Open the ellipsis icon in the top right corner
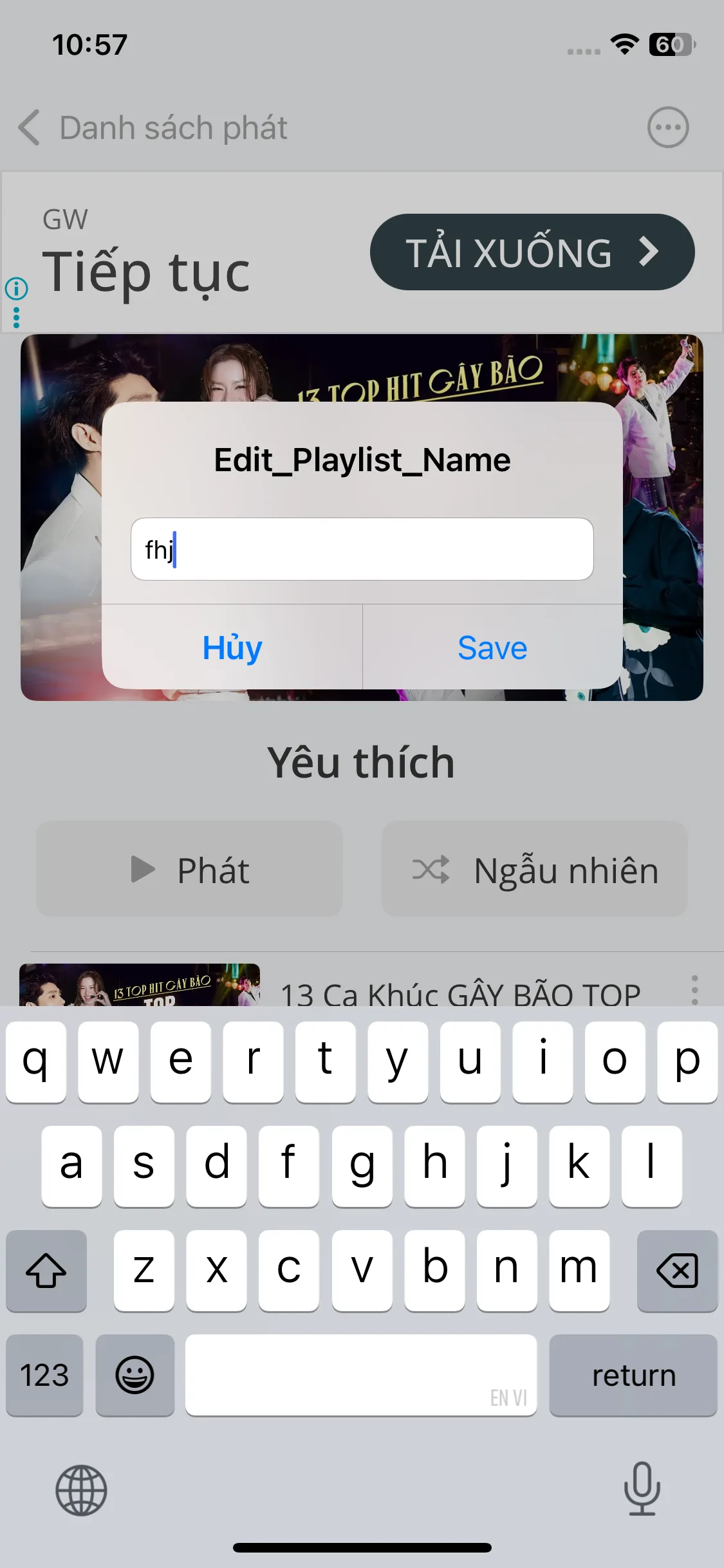This screenshot has width=724, height=1568. [668, 127]
